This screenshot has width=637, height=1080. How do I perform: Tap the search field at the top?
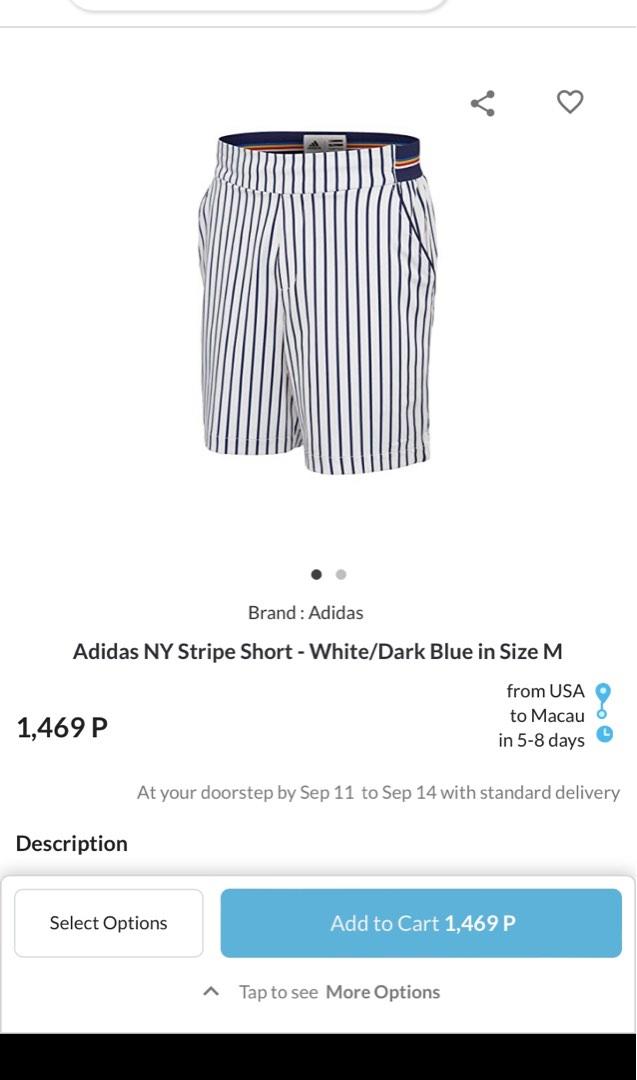tap(258, 4)
